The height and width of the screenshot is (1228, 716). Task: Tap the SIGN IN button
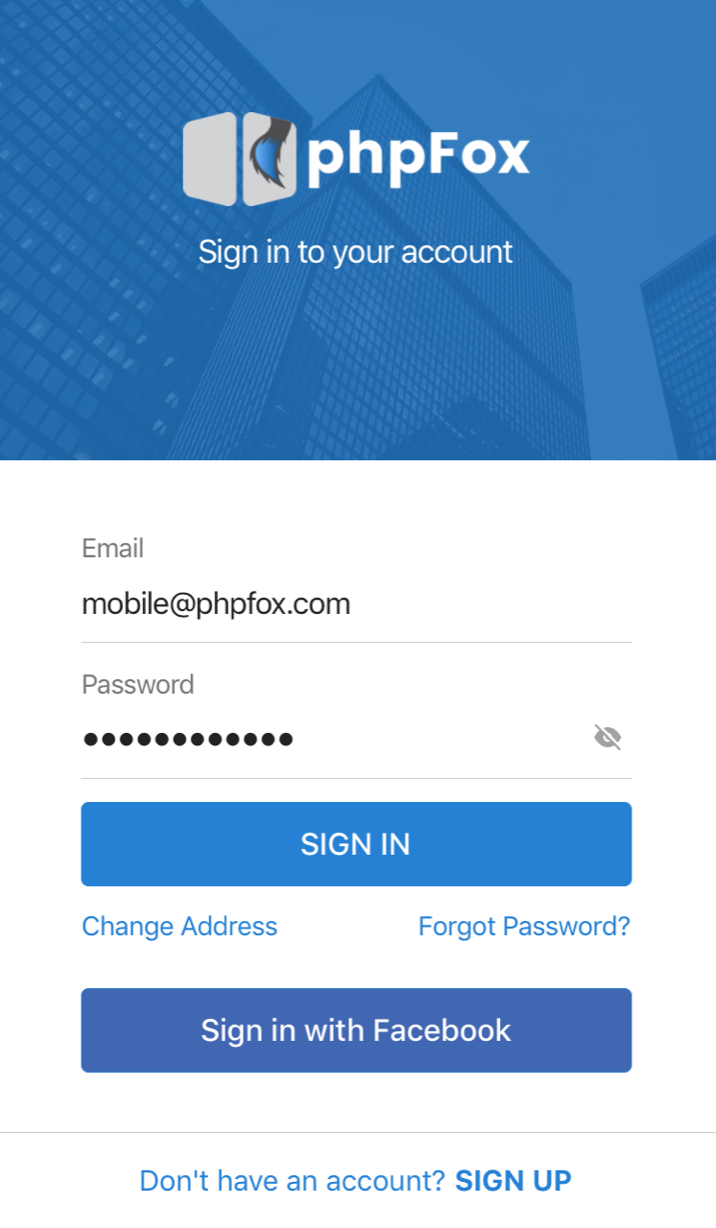356,844
